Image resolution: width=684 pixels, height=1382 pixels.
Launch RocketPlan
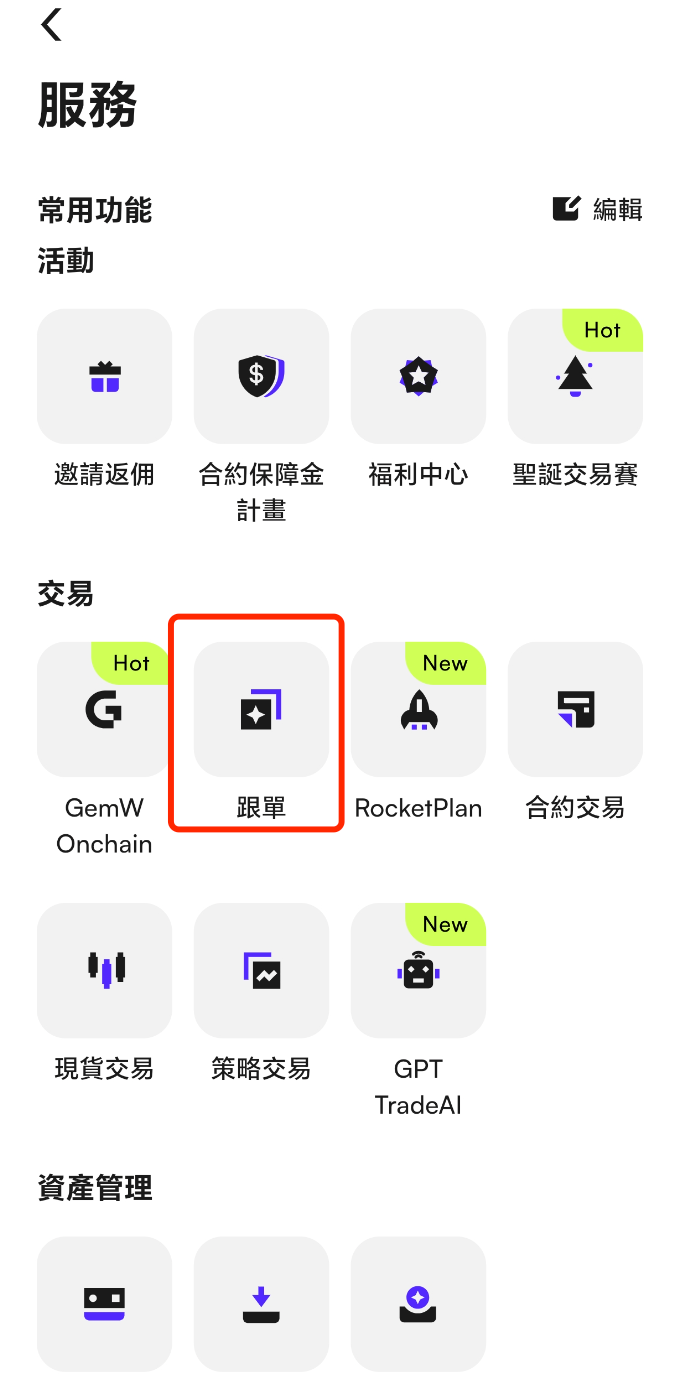coord(418,709)
